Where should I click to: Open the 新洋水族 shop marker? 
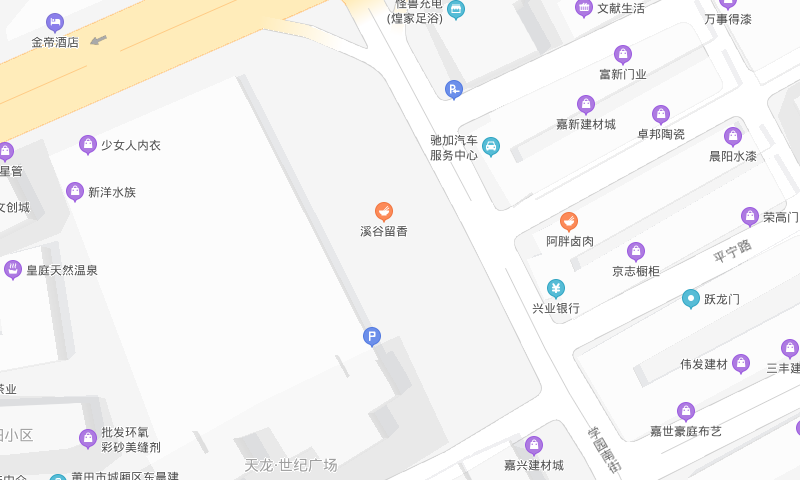click(74, 191)
